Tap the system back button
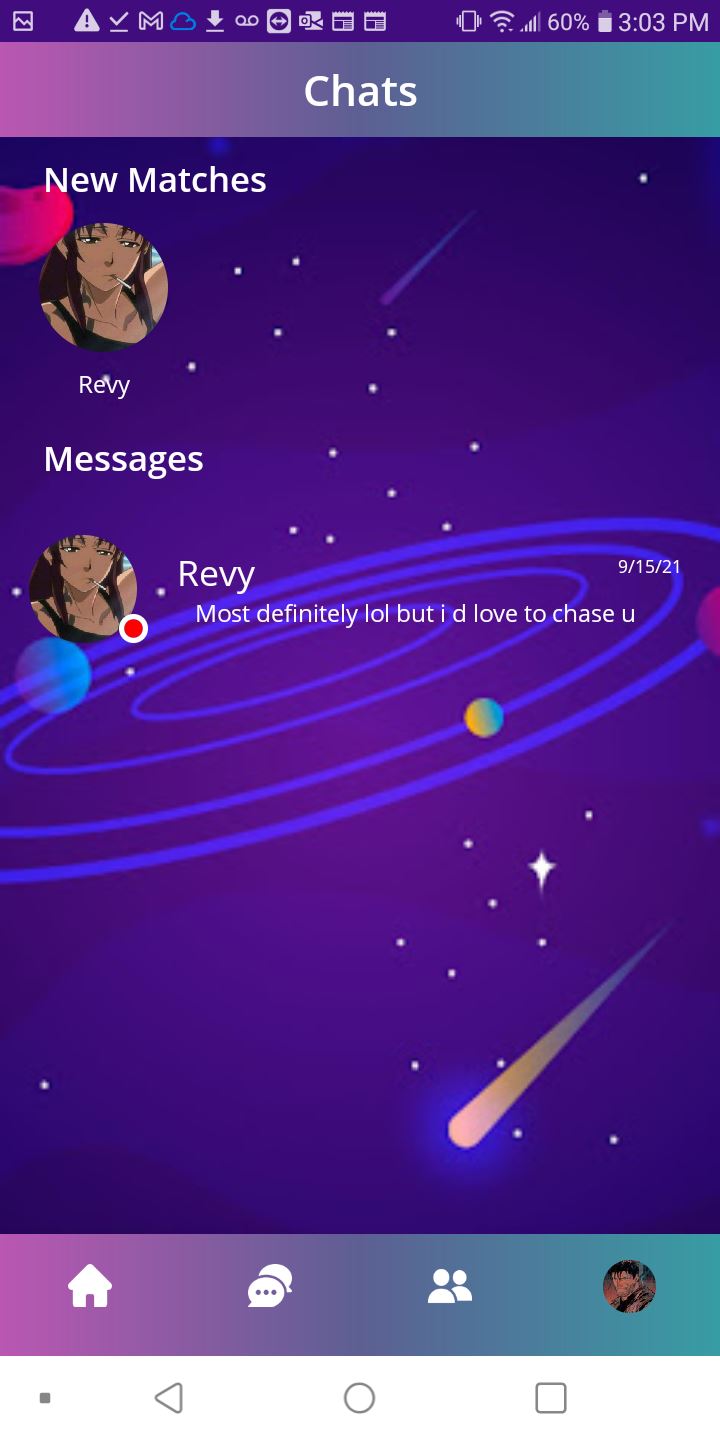Screen dimensions: 720x1440 169,1397
